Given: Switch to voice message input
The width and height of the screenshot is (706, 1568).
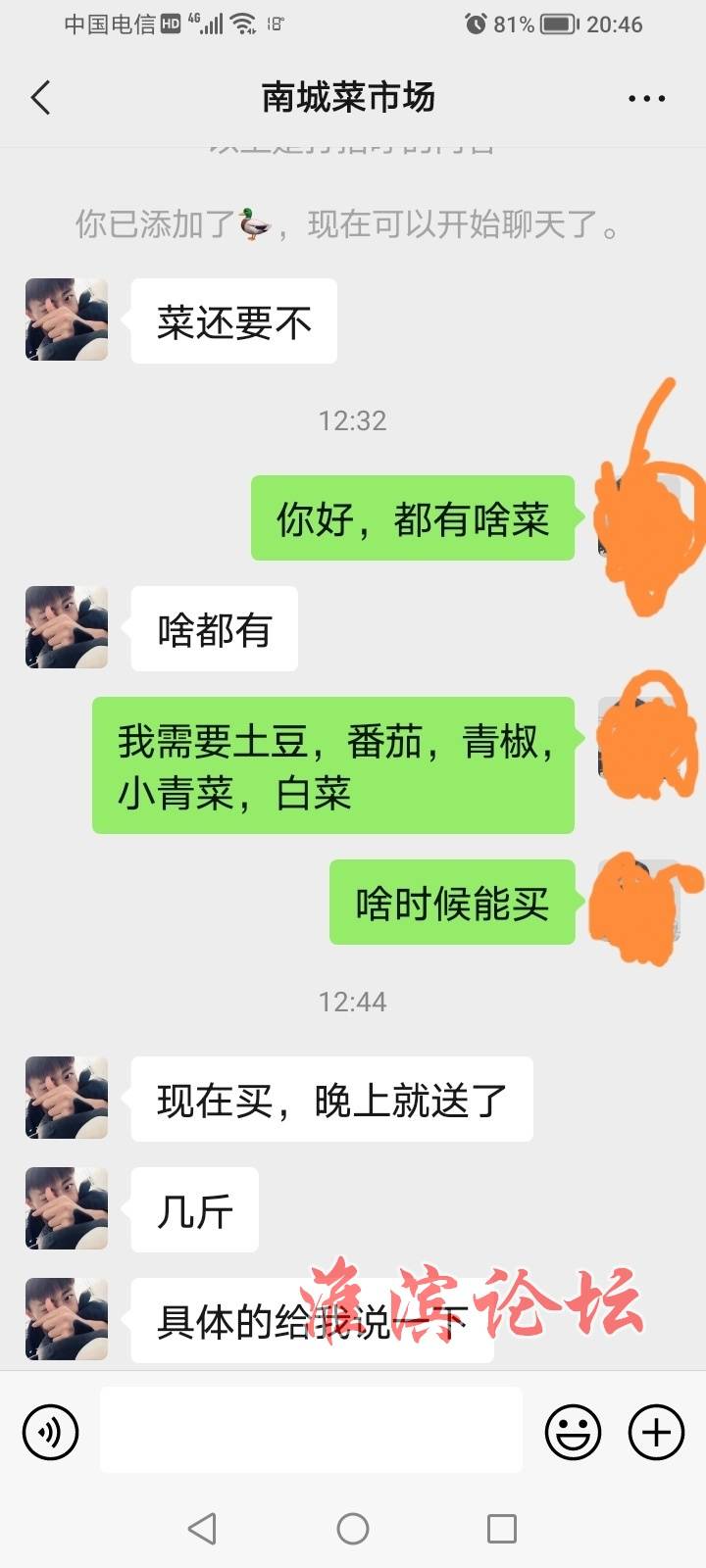Looking at the screenshot, I should (x=50, y=1433).
